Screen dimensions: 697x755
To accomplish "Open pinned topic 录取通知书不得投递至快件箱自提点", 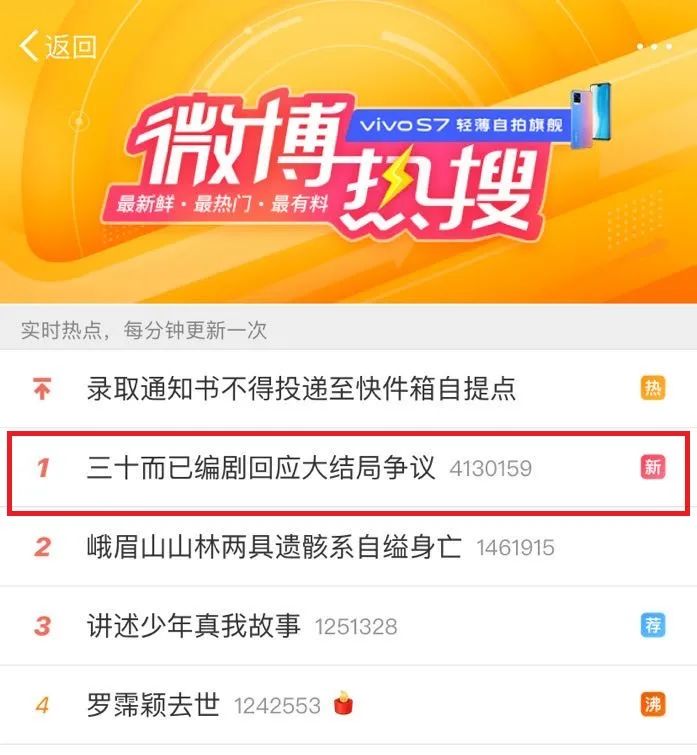I will (x=301, y=389).
